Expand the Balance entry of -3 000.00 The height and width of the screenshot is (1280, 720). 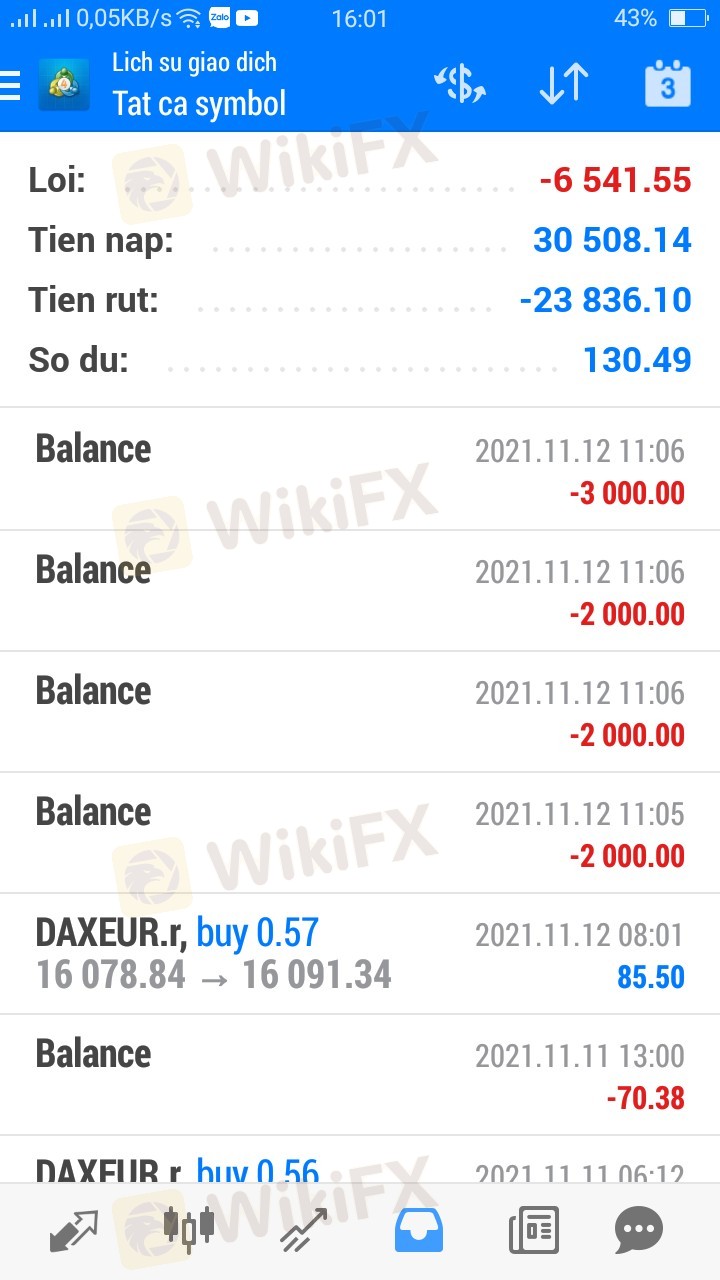point(360,469)
